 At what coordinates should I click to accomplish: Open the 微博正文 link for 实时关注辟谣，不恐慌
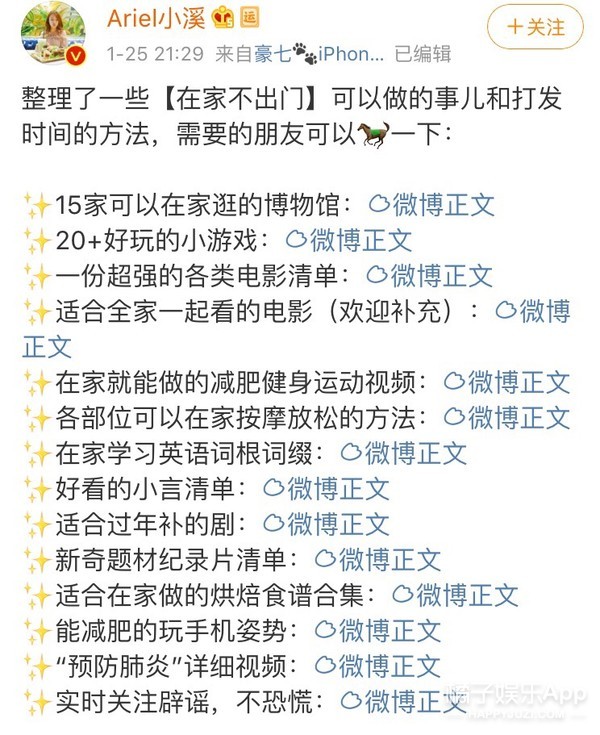coord(404,700)
